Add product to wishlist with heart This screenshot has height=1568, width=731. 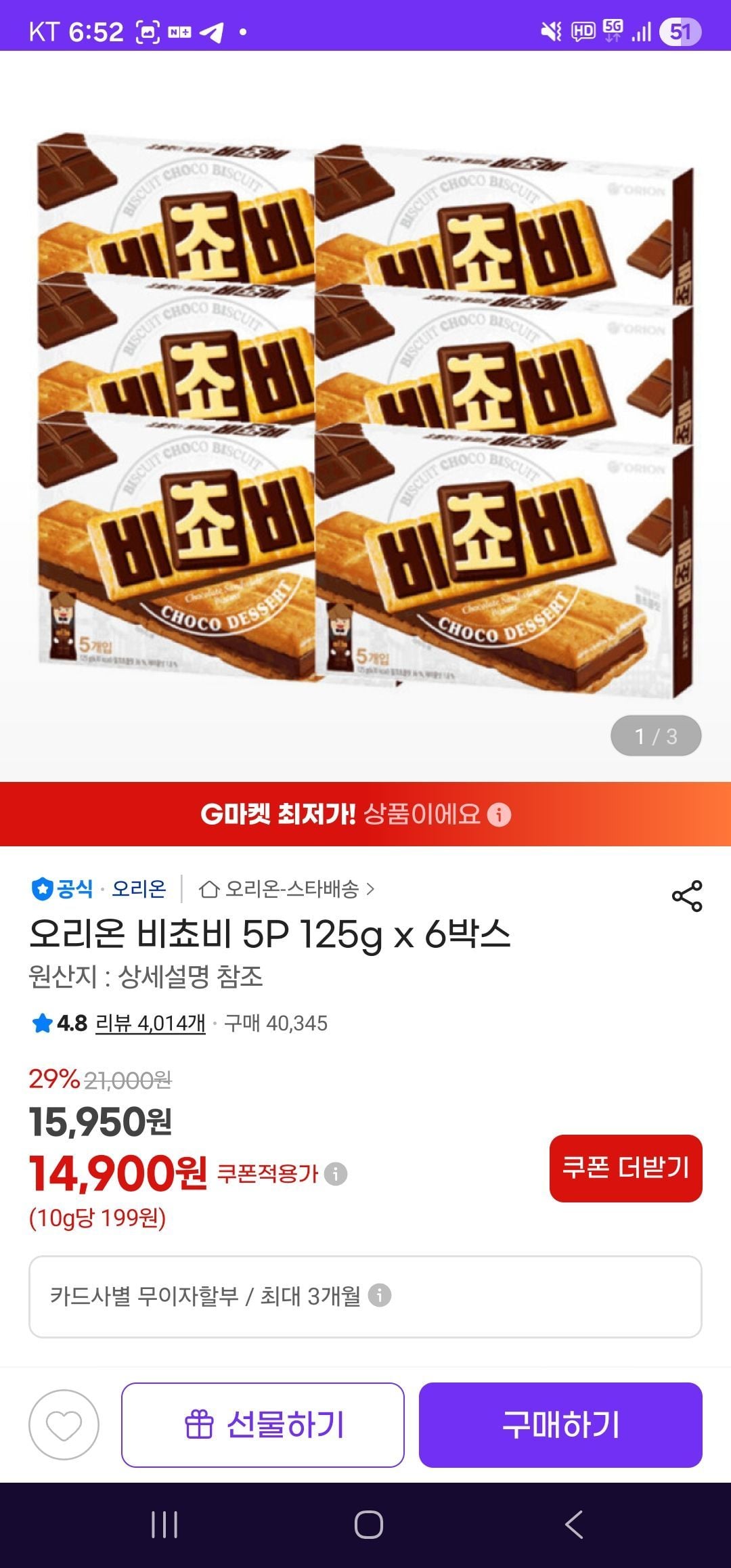tap(64, 1424)
